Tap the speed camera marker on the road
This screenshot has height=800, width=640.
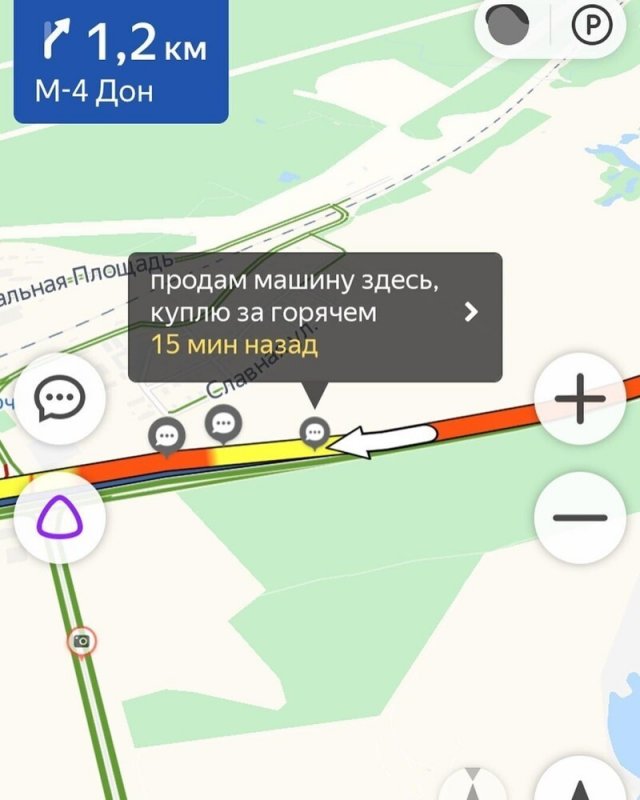(82, 640)
